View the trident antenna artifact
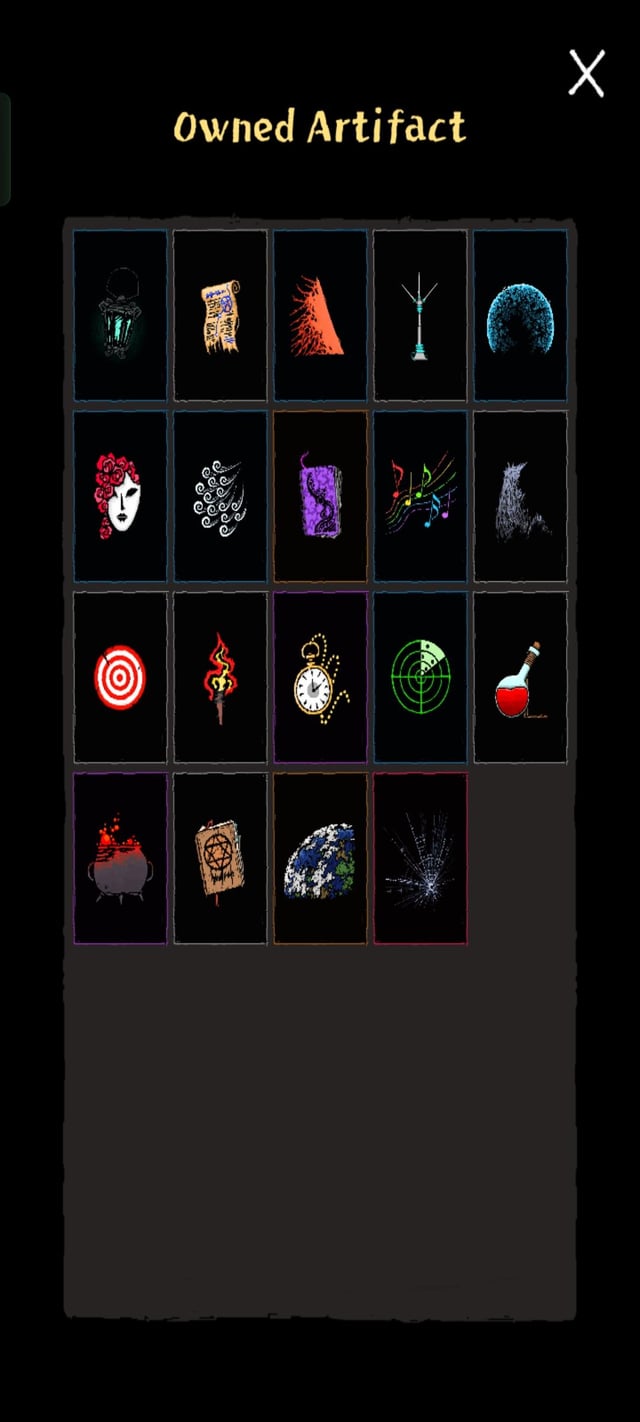This screenshot has height=1422, width=640. [420, 315]
